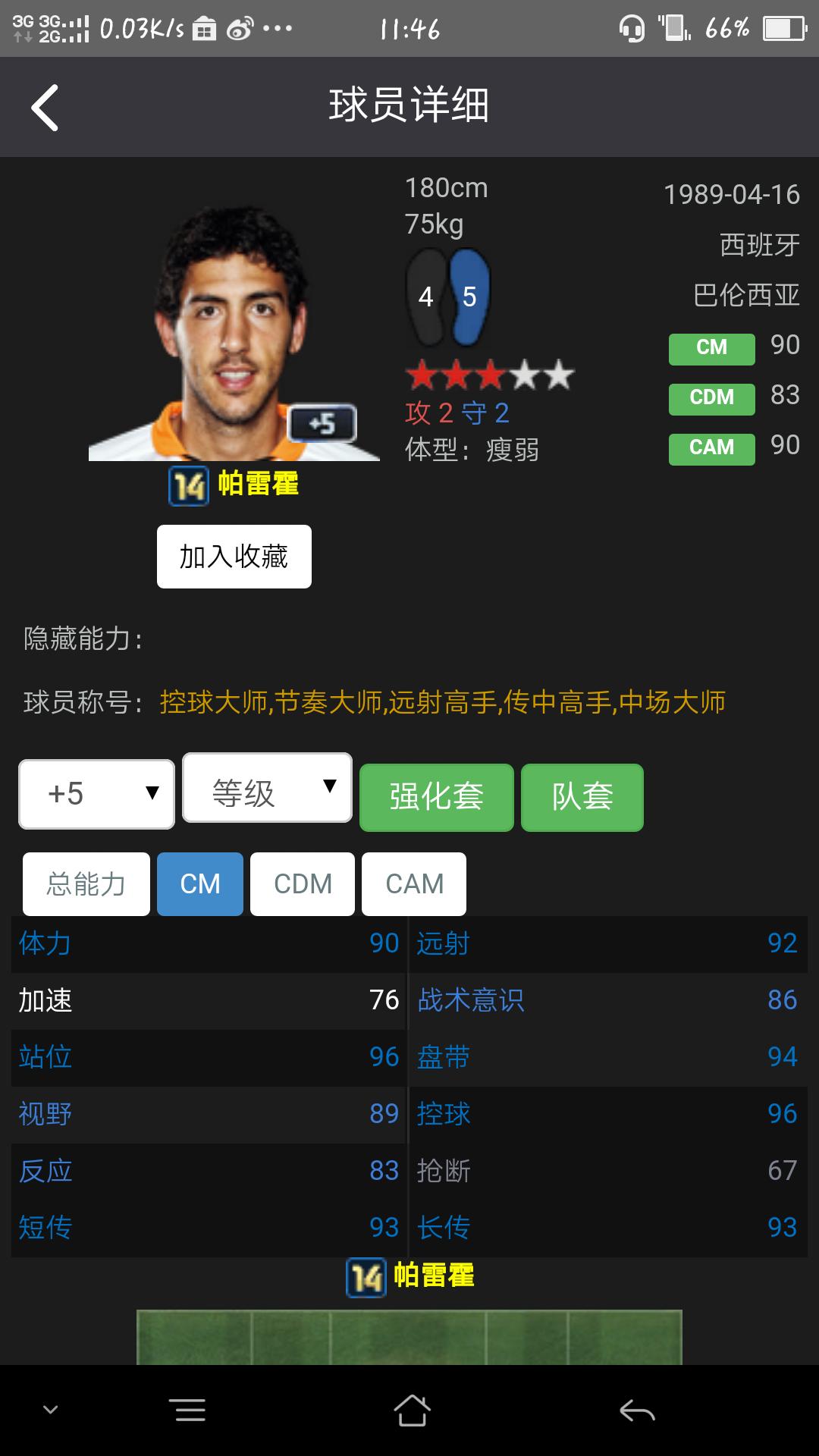This screenshot has width=819, height=1456.
Task: Select the 总能力 stat view
Action: pos(85,883)
